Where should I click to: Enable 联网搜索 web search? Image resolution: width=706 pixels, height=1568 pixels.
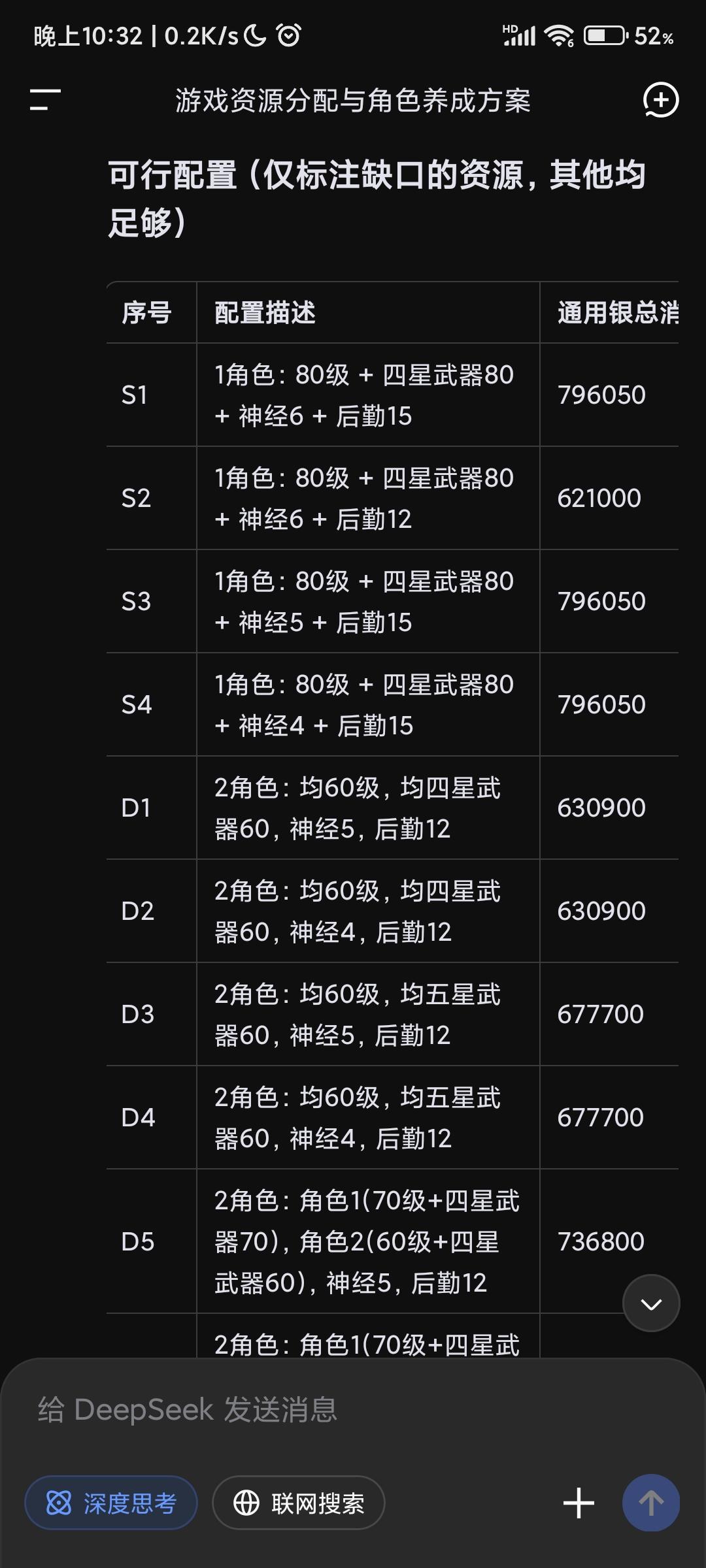coord(299,1503)
